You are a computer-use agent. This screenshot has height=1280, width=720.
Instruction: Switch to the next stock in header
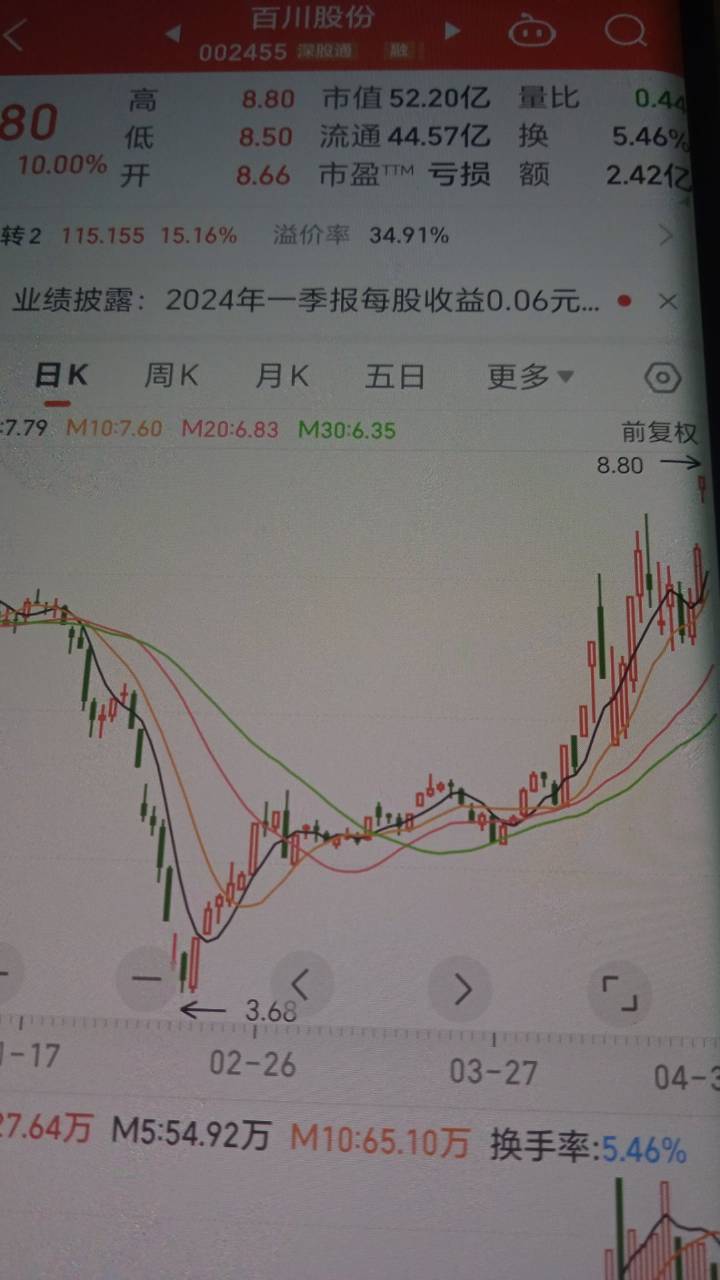(x=452, y=31)
